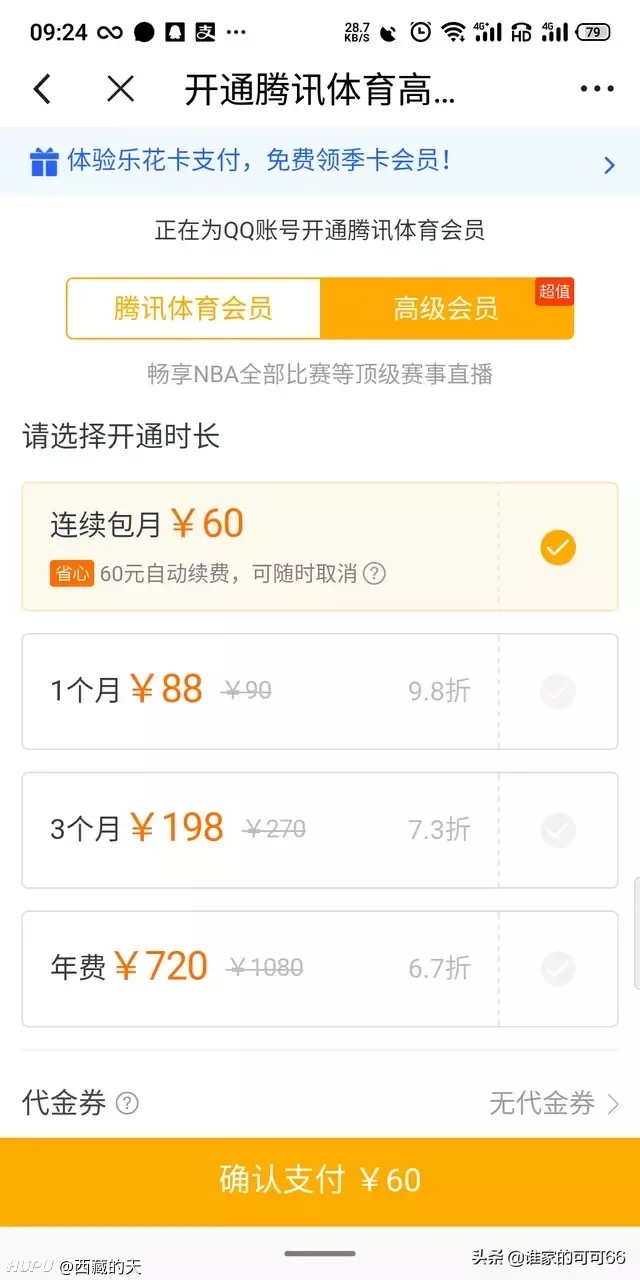This screenshot has width=640, height=1280.
Task: Go back with the back arrow
Action: (42, 89)
